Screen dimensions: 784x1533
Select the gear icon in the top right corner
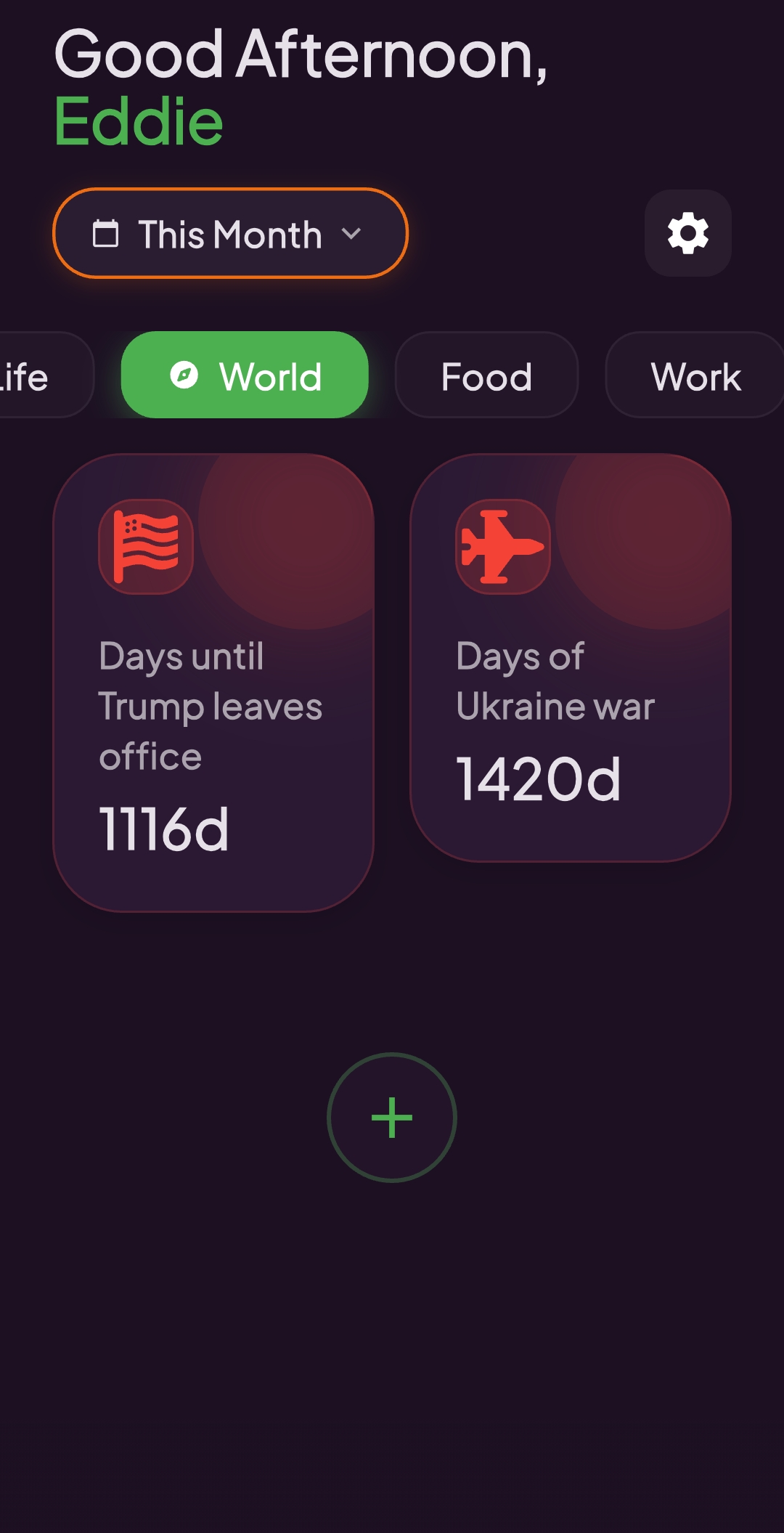[x=687, y=234]
